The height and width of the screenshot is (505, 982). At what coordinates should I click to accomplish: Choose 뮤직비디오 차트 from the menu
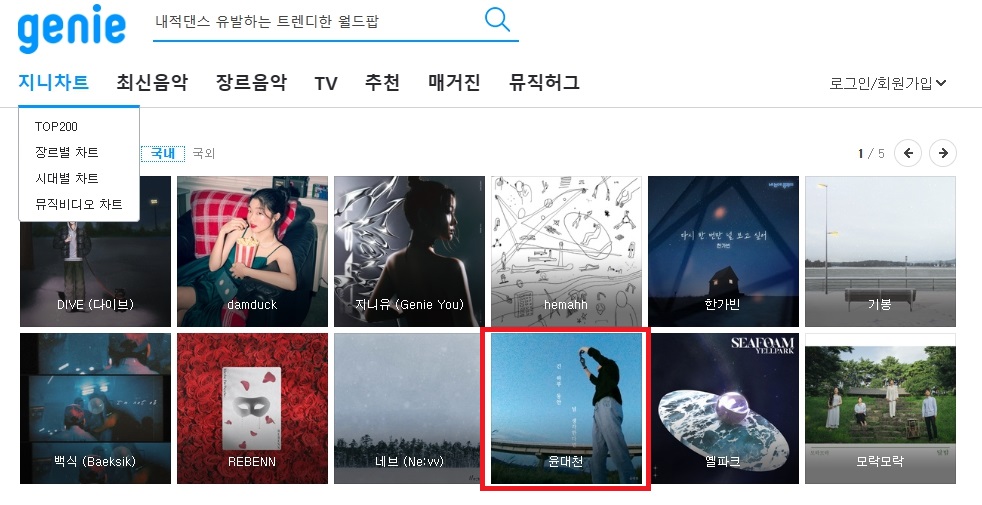(x=78, y=204)
